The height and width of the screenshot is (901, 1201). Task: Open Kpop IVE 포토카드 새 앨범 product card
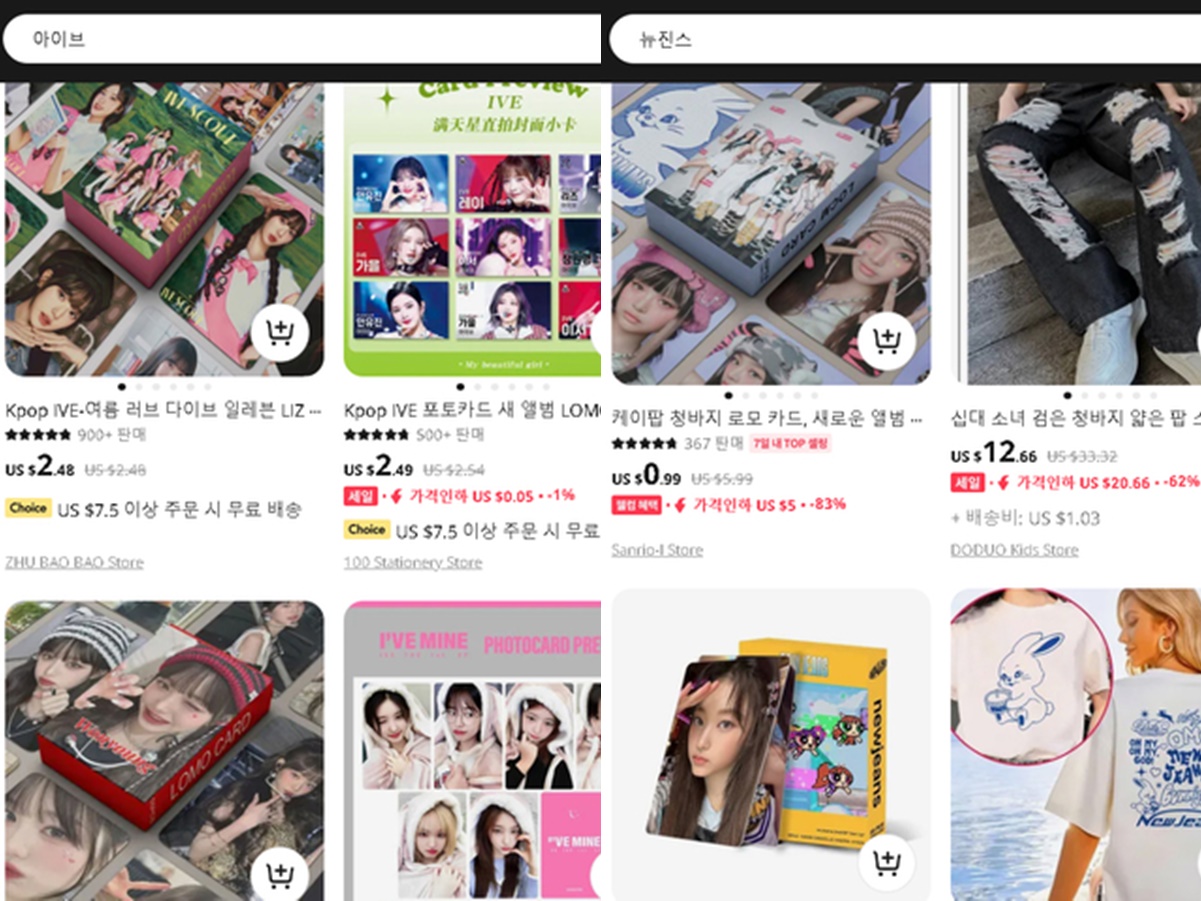[472, 411]
